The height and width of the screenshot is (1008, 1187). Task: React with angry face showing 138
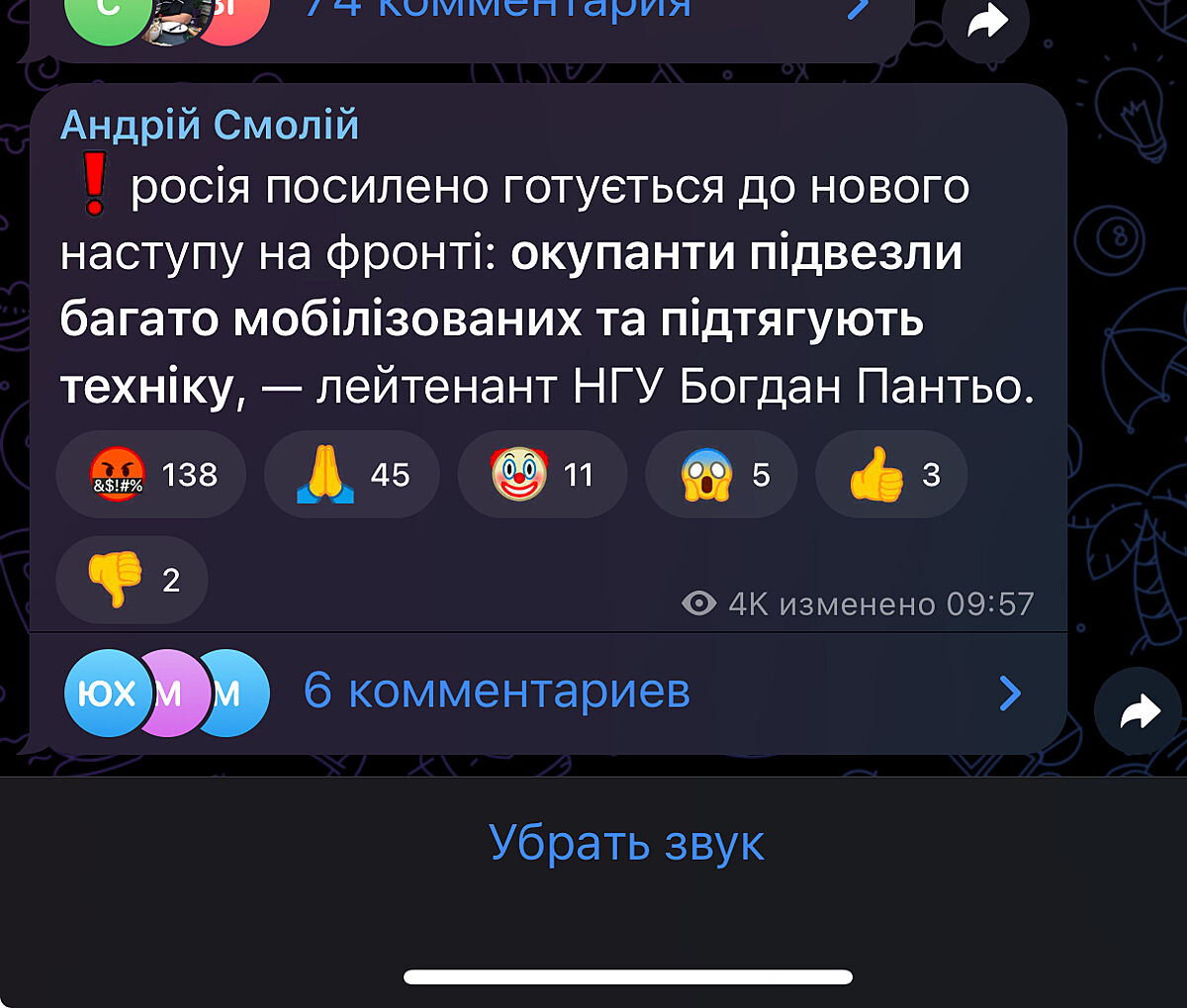point(150,475)
